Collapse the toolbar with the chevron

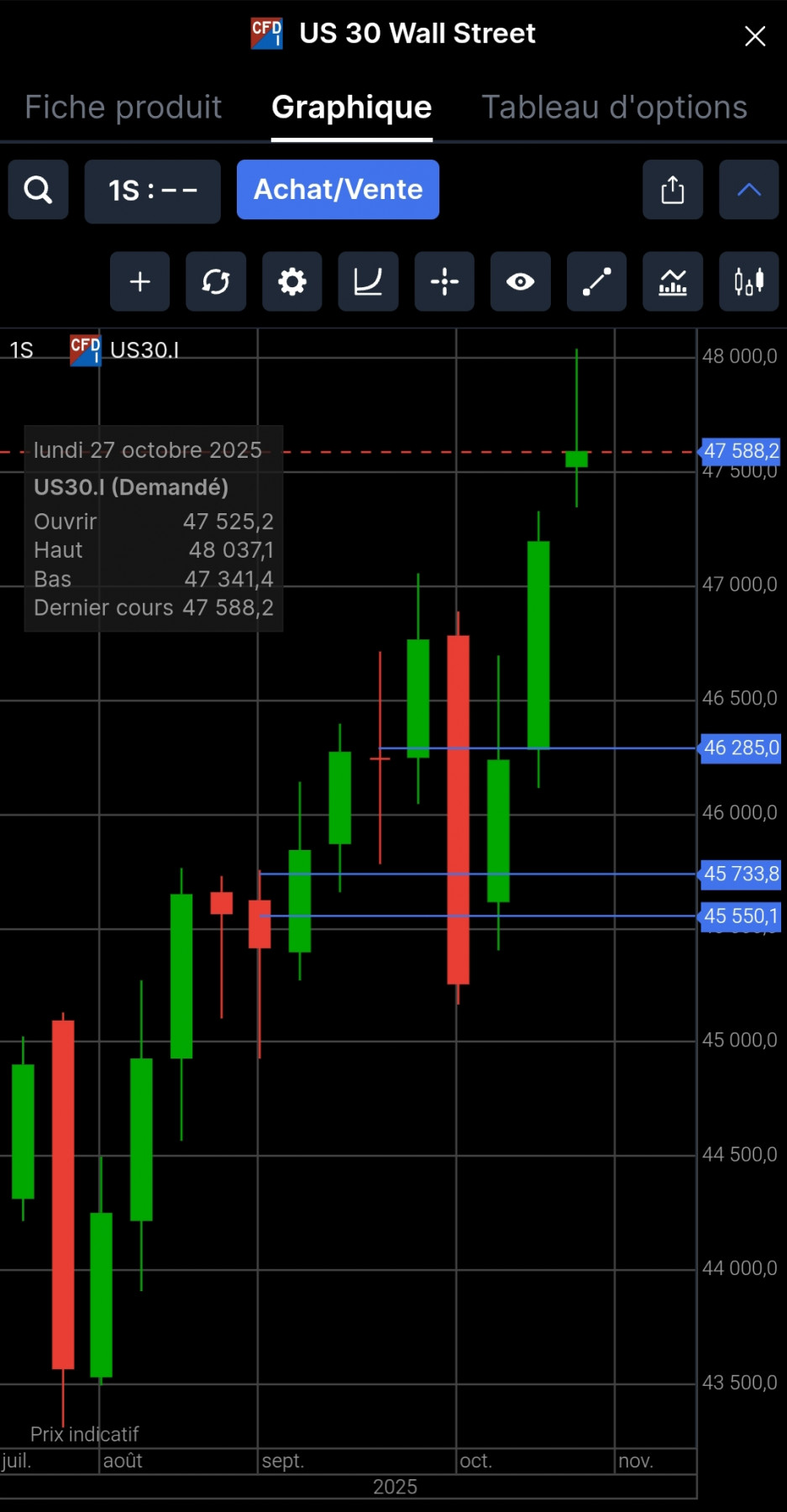click(x=748, y=190)
